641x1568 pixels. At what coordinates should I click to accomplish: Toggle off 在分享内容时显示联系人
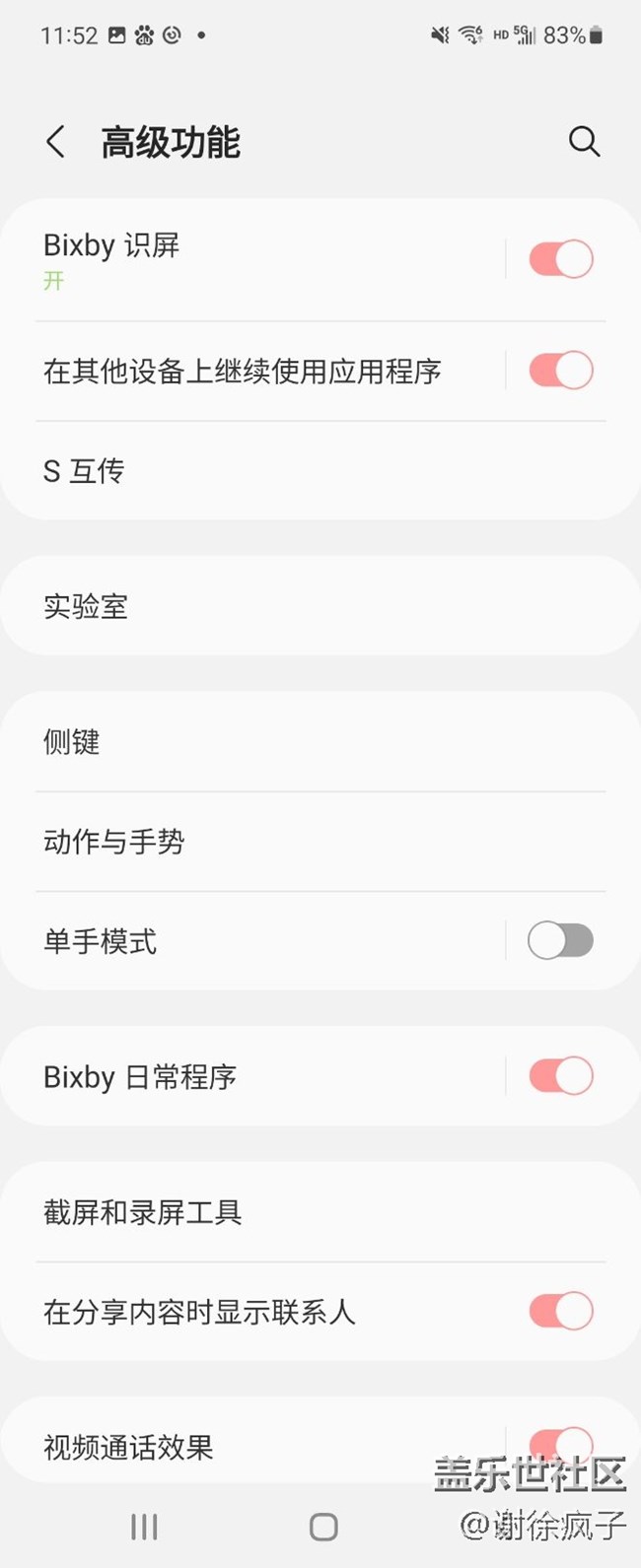coord(560,1312)
